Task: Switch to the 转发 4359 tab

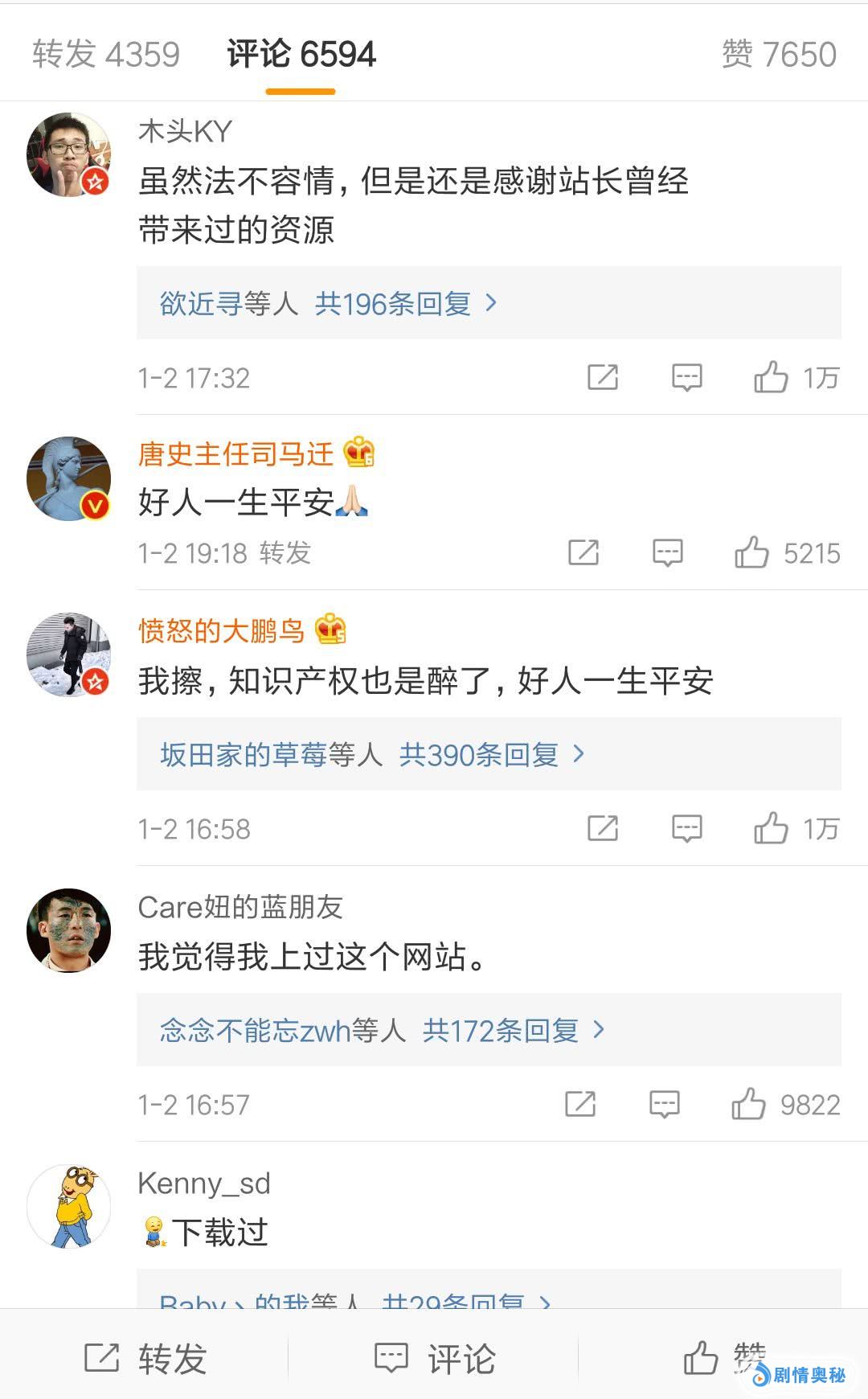Action: pos(106,55)
